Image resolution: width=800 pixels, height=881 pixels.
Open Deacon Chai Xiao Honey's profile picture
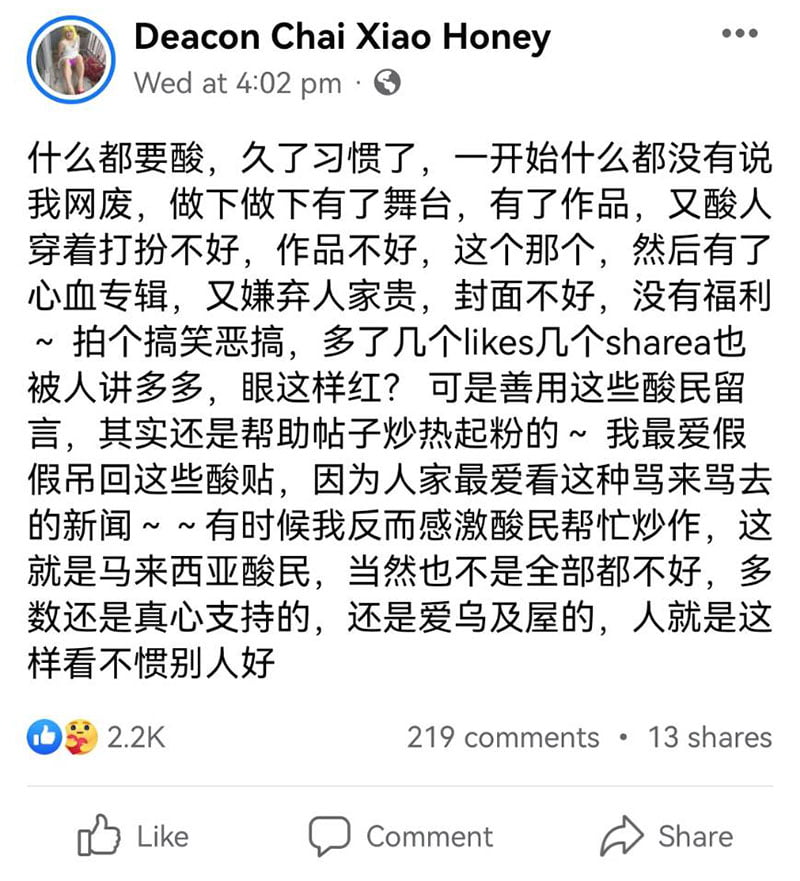pyautogui.click(x=72, y=59)
